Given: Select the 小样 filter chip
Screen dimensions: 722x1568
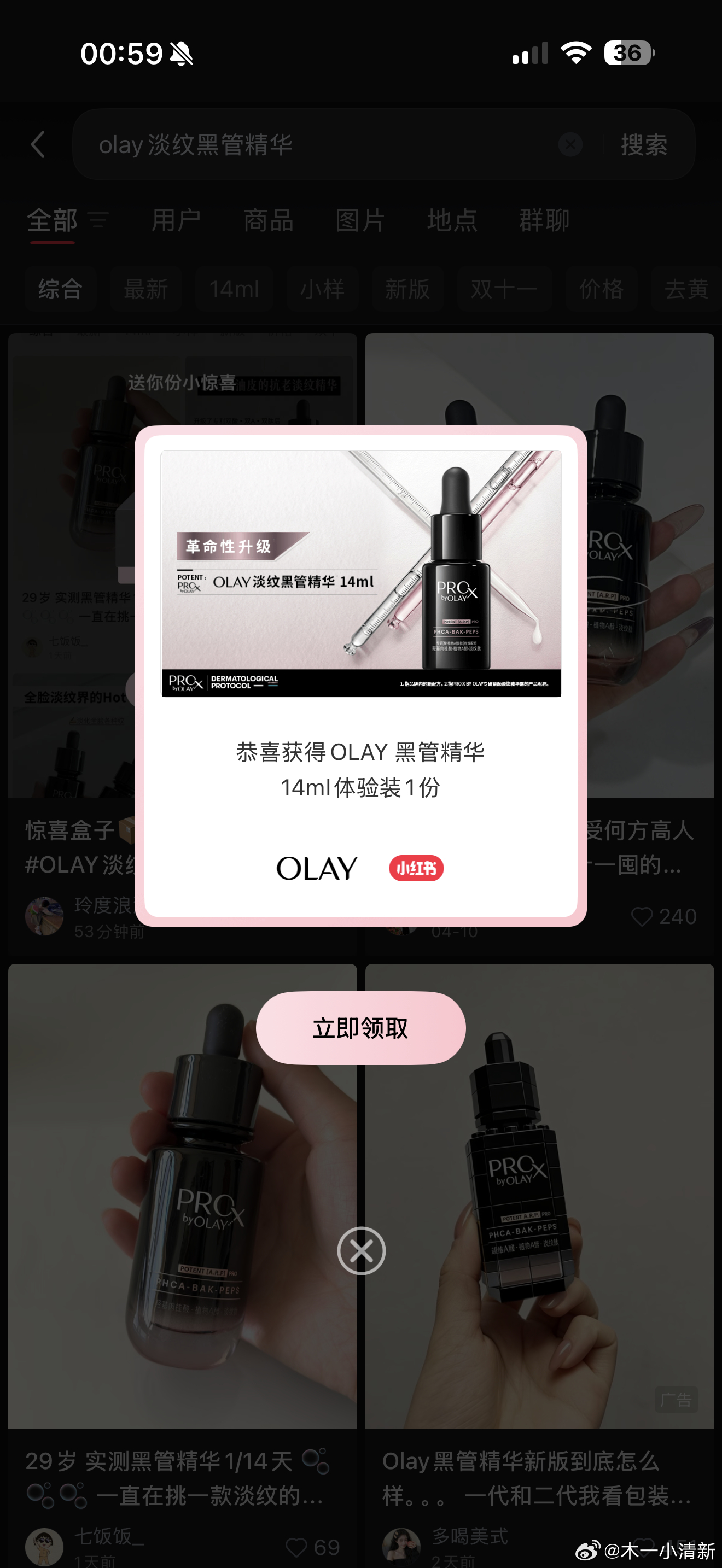Looking at the screenshot, I should 322,289.
